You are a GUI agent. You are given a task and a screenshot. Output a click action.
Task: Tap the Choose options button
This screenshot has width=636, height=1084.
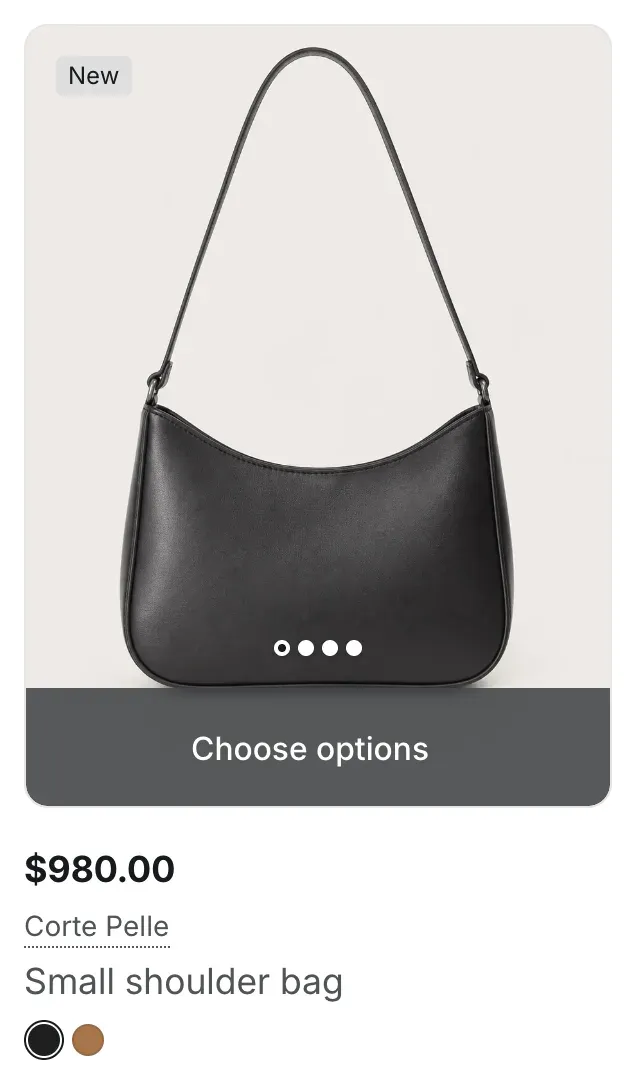point(318,747)
